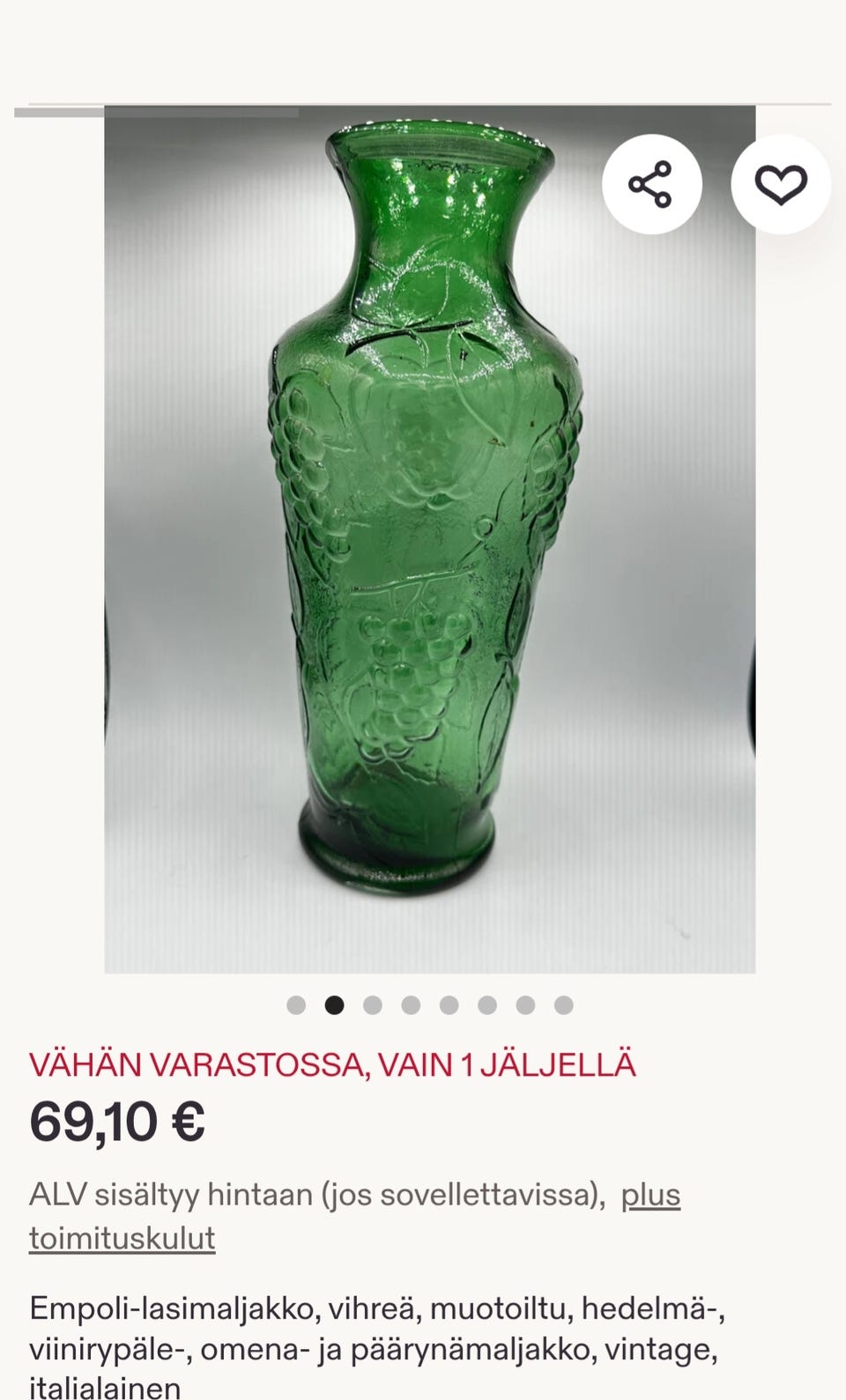Viewport: 846px width, 1400px height.
Task: Open sharing options via the share button
Action: pyautogui.click(x=650, y=183)
